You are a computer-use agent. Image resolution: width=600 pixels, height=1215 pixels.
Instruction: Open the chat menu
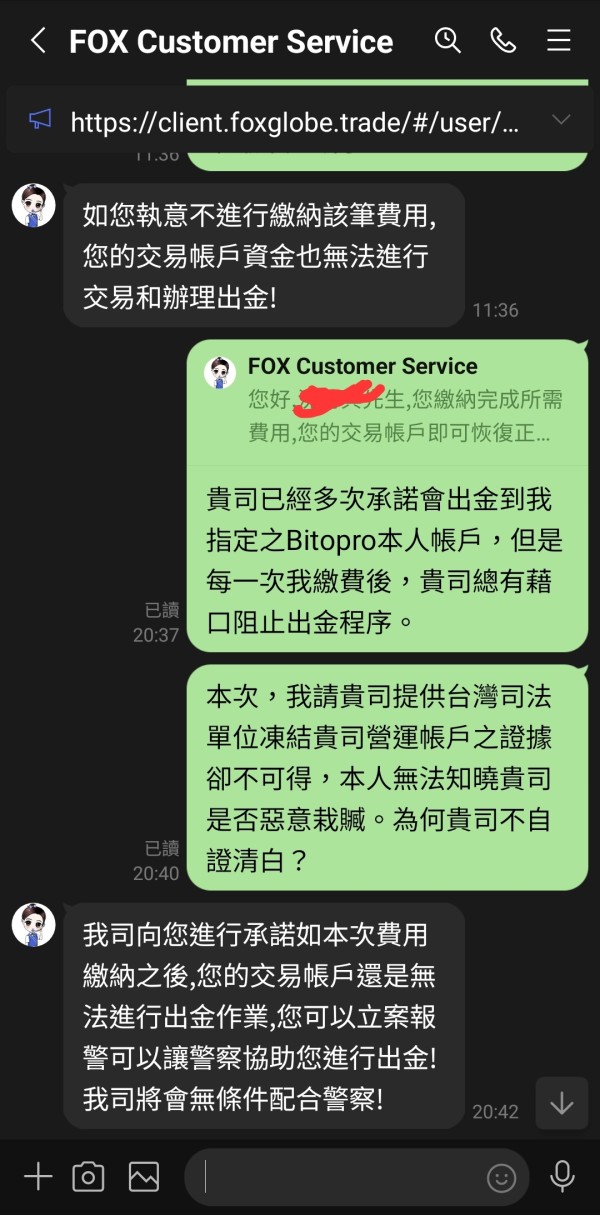pos(559,40)
